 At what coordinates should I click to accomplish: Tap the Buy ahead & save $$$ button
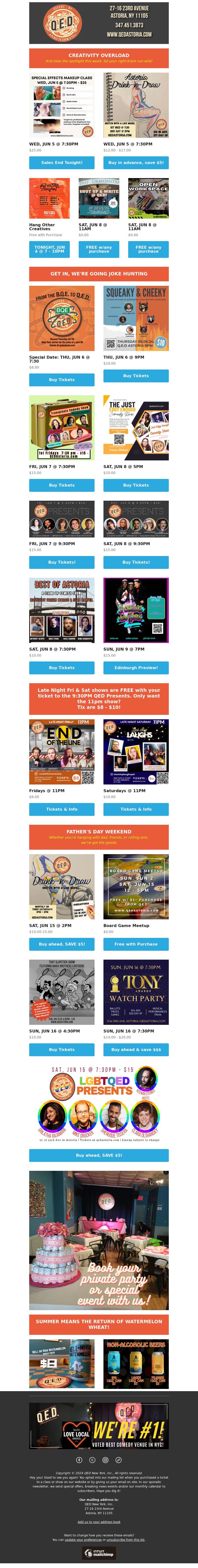point(136,1049)
